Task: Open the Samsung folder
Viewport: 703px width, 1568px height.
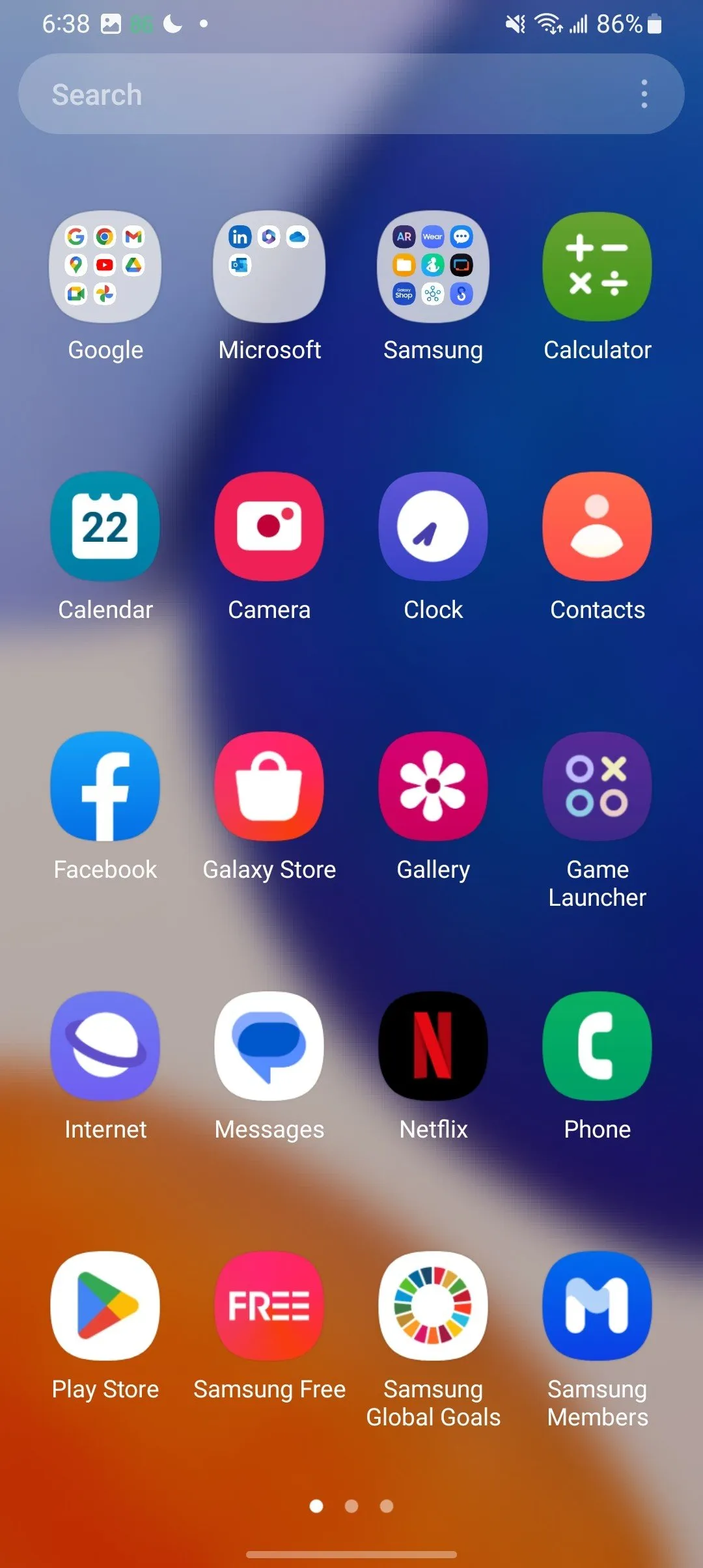Action: 434,266
